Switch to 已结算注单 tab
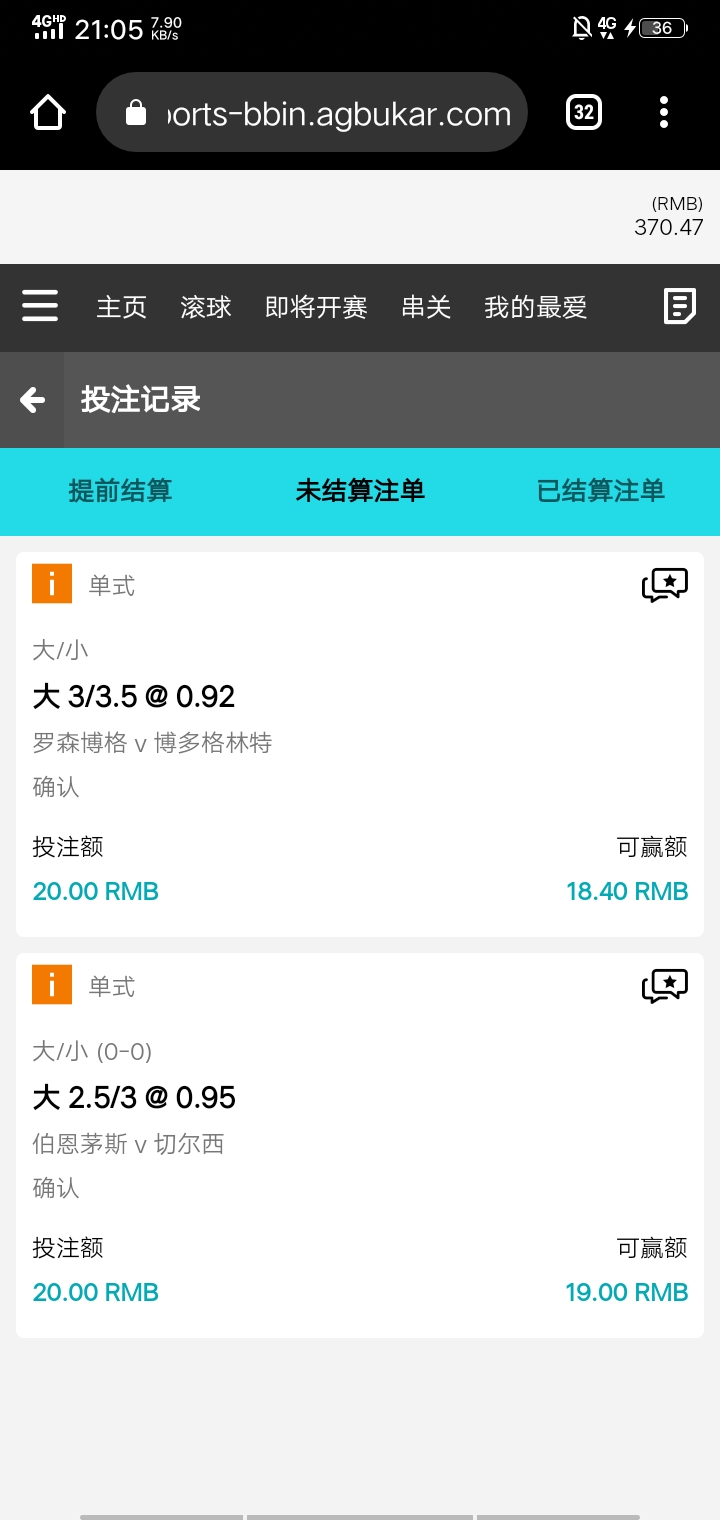The width and height of the screenshot is (720, 1520). (x=600, y=491)
